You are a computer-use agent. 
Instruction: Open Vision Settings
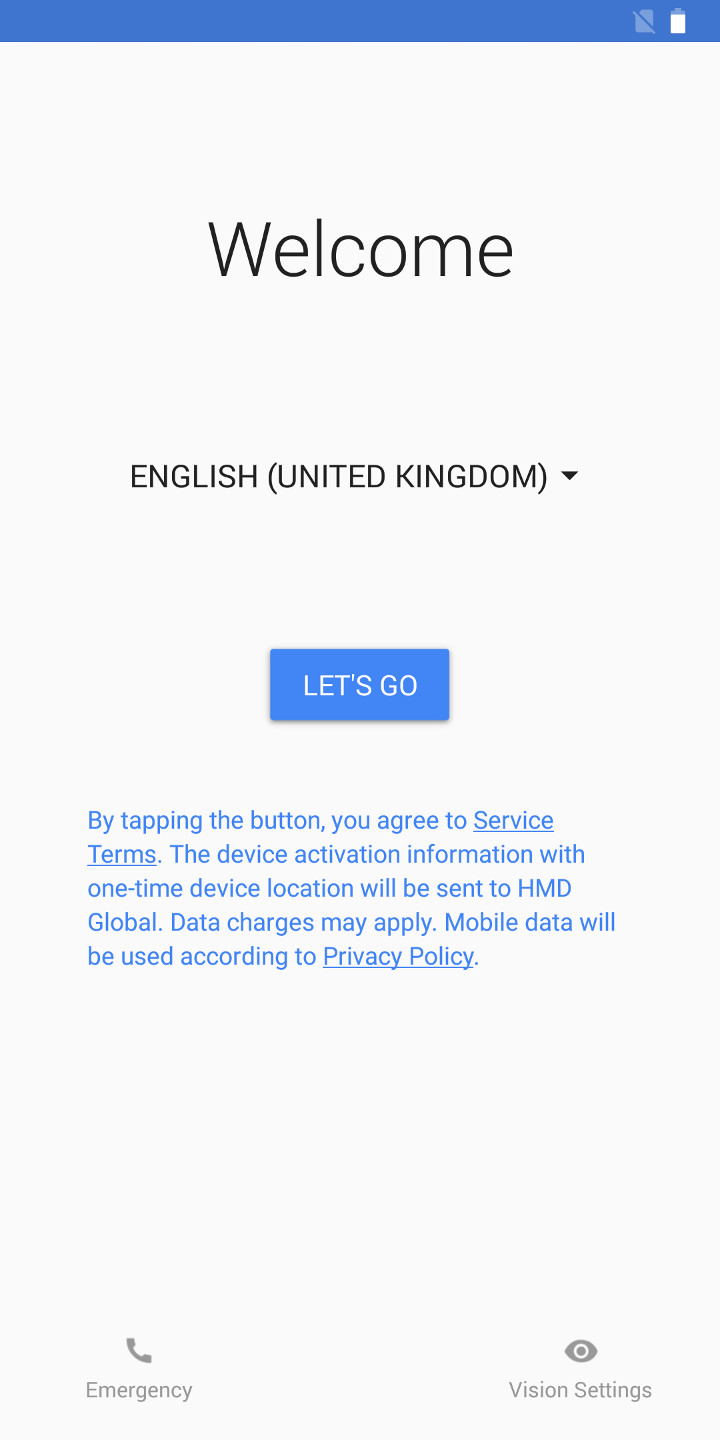580,1369
